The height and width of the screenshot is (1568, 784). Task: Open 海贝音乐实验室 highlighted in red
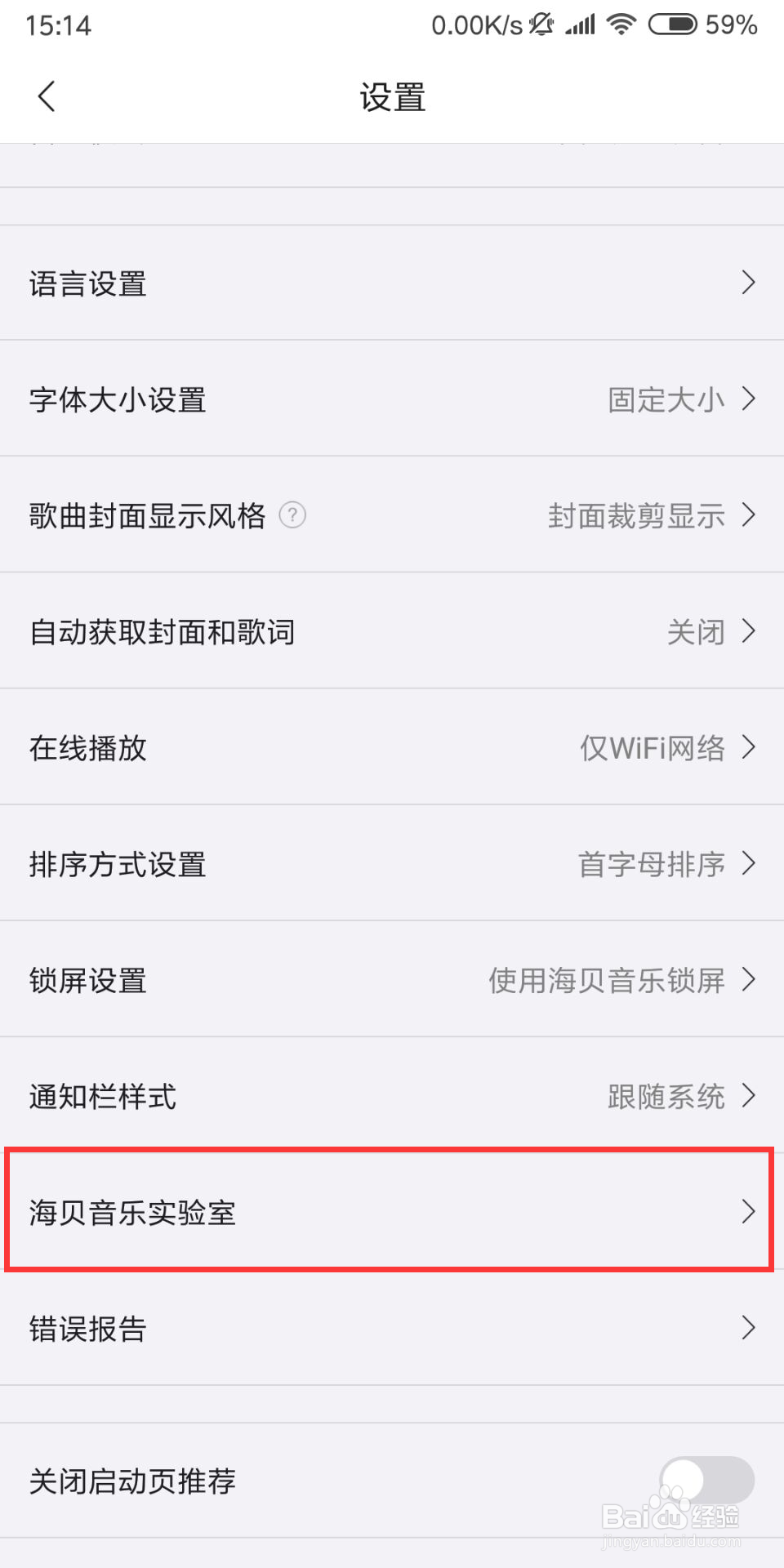click(392, 1213)
